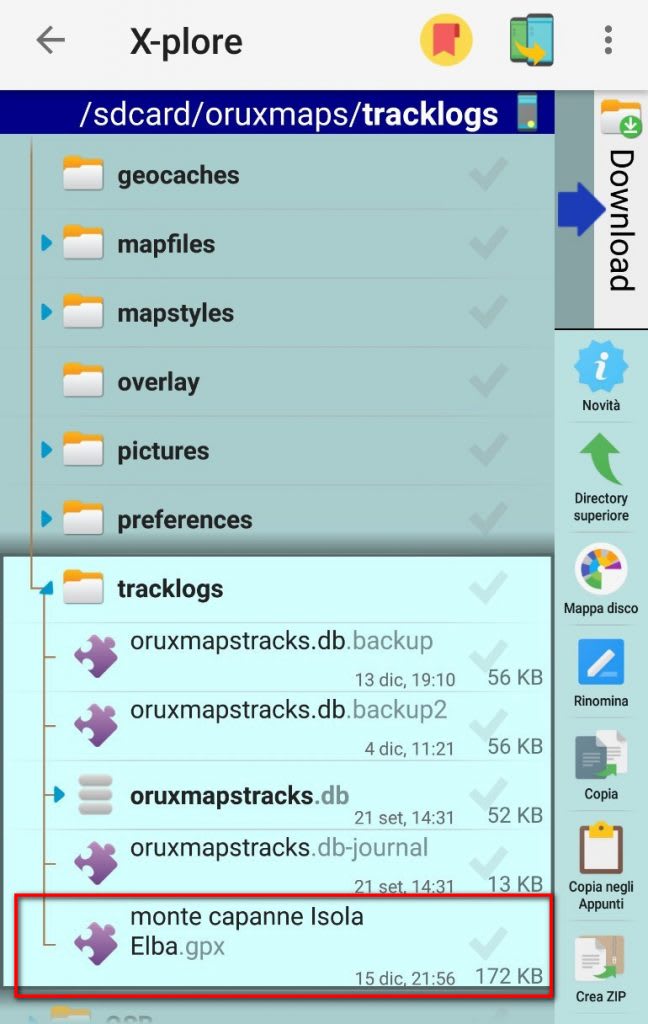The height and width of the screenshot is (1024, 648).
Task: Open Mappa disco tool
Action: pos(601,579)
